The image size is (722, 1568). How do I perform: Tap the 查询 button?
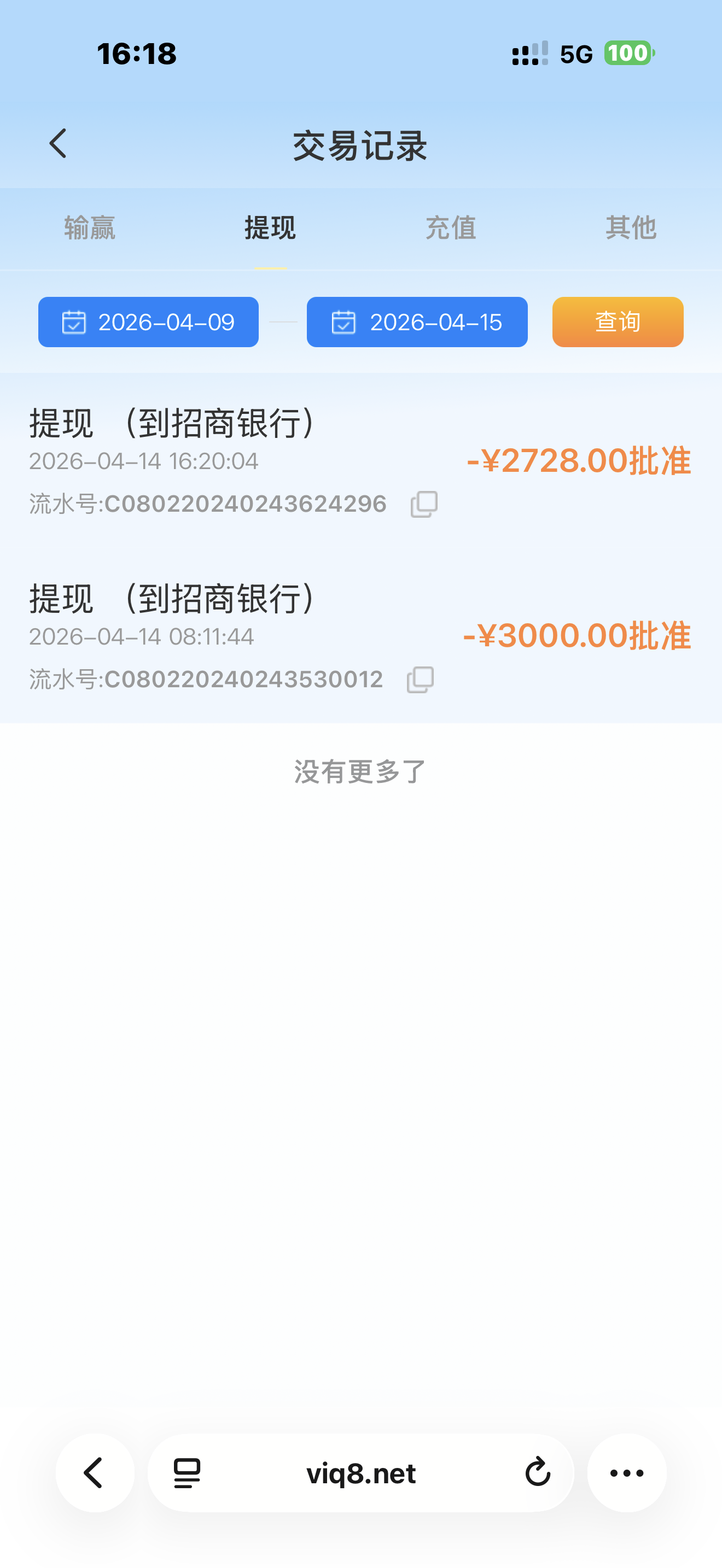point(618,322)
